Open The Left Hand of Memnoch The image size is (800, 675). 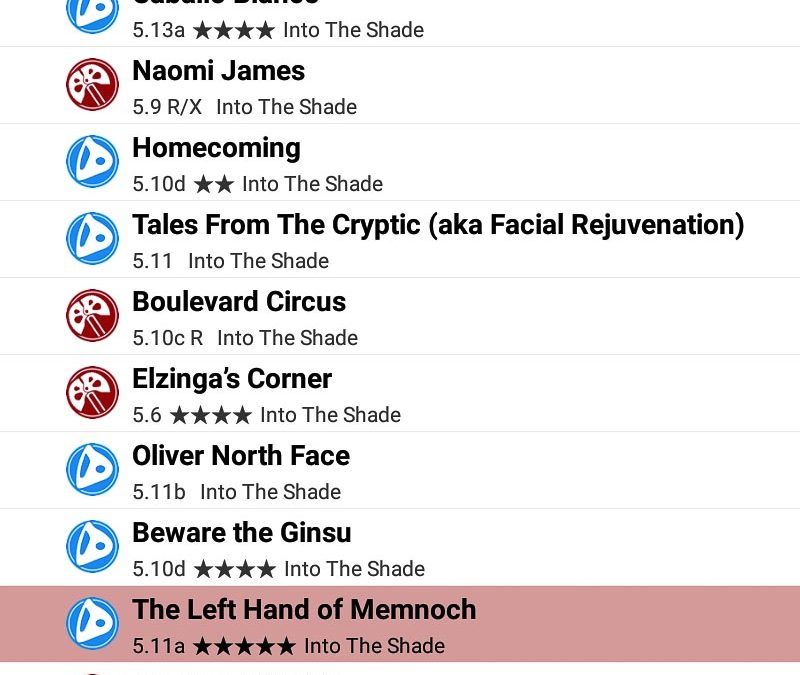(400, 625)
